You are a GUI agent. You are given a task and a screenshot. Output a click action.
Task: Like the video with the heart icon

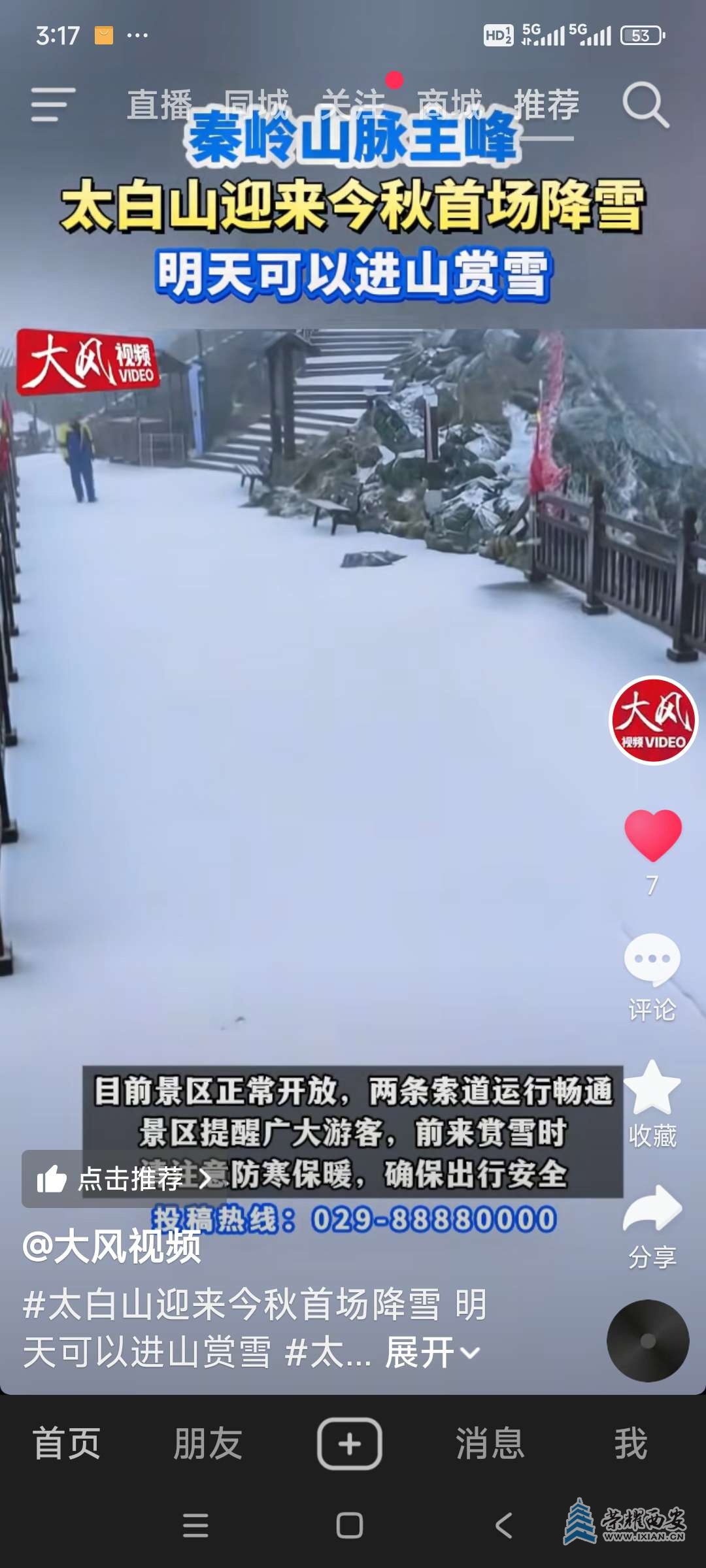click(x=652, y=835)
